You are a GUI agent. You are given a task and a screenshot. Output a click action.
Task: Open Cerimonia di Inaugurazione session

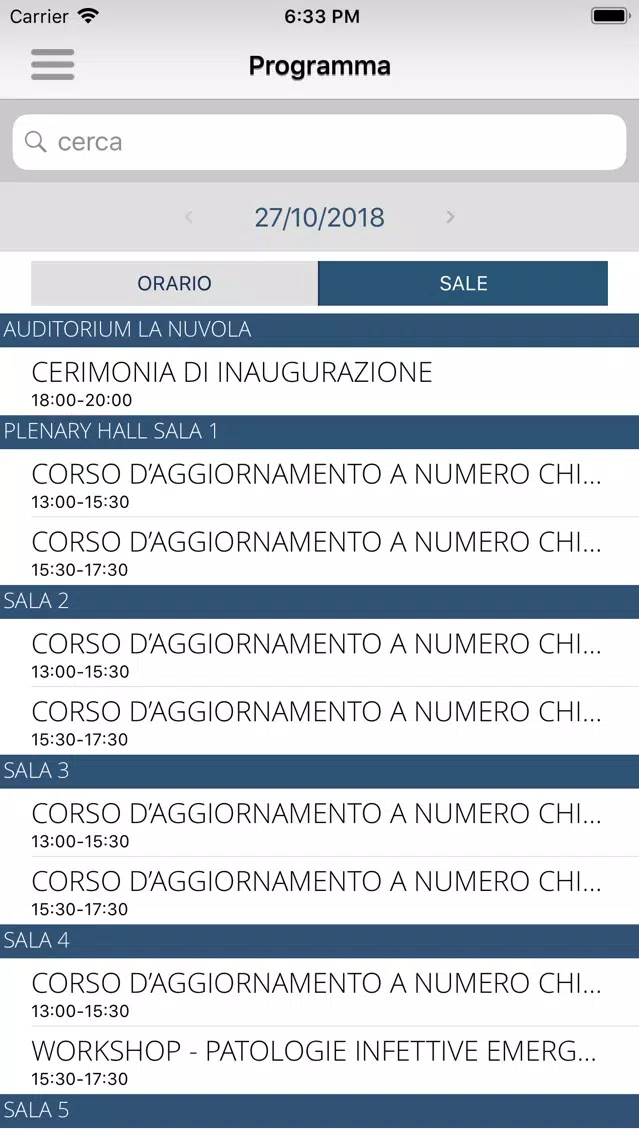tap(320, 382)
